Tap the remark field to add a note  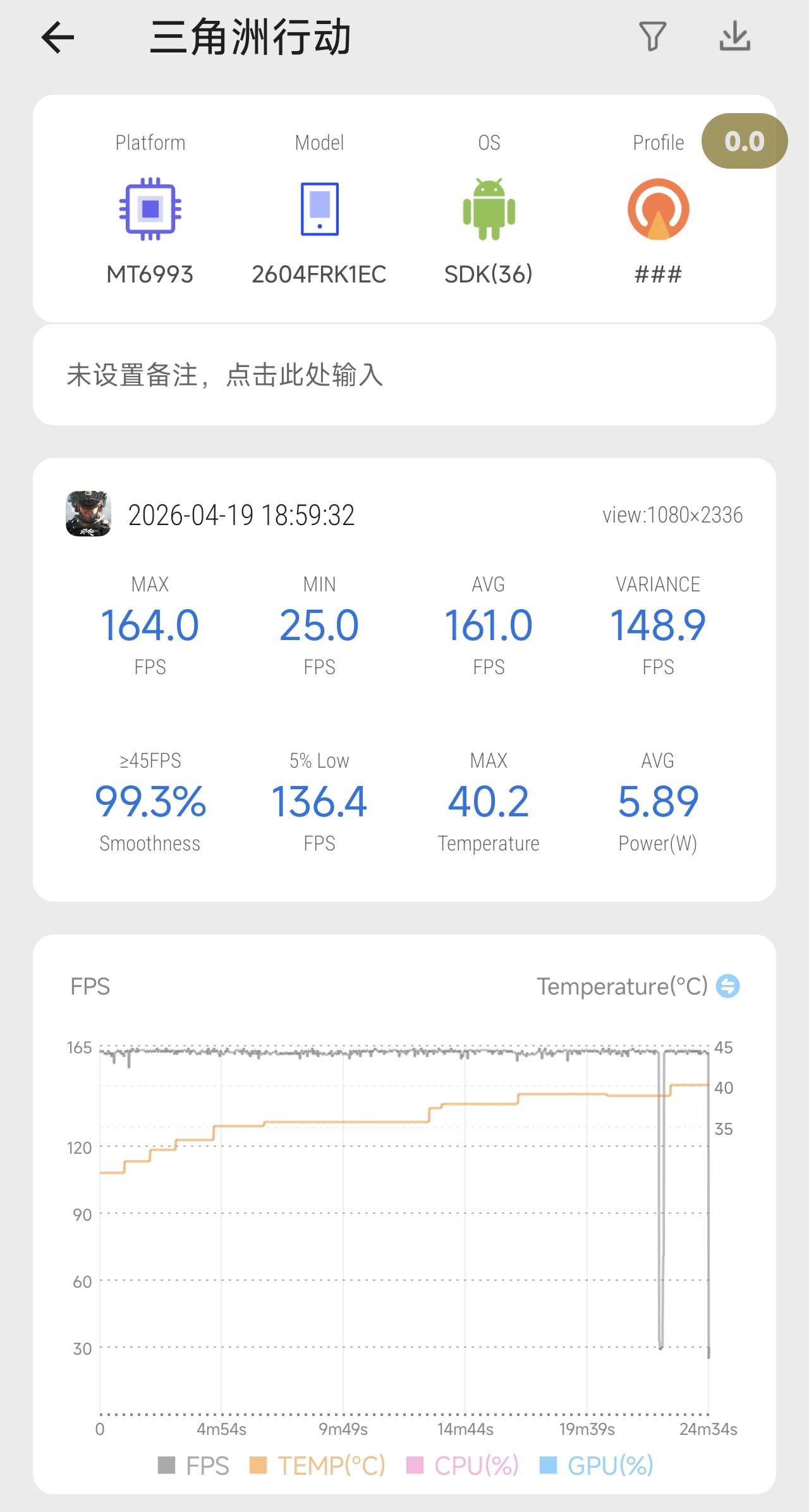(x=404, y=375)
